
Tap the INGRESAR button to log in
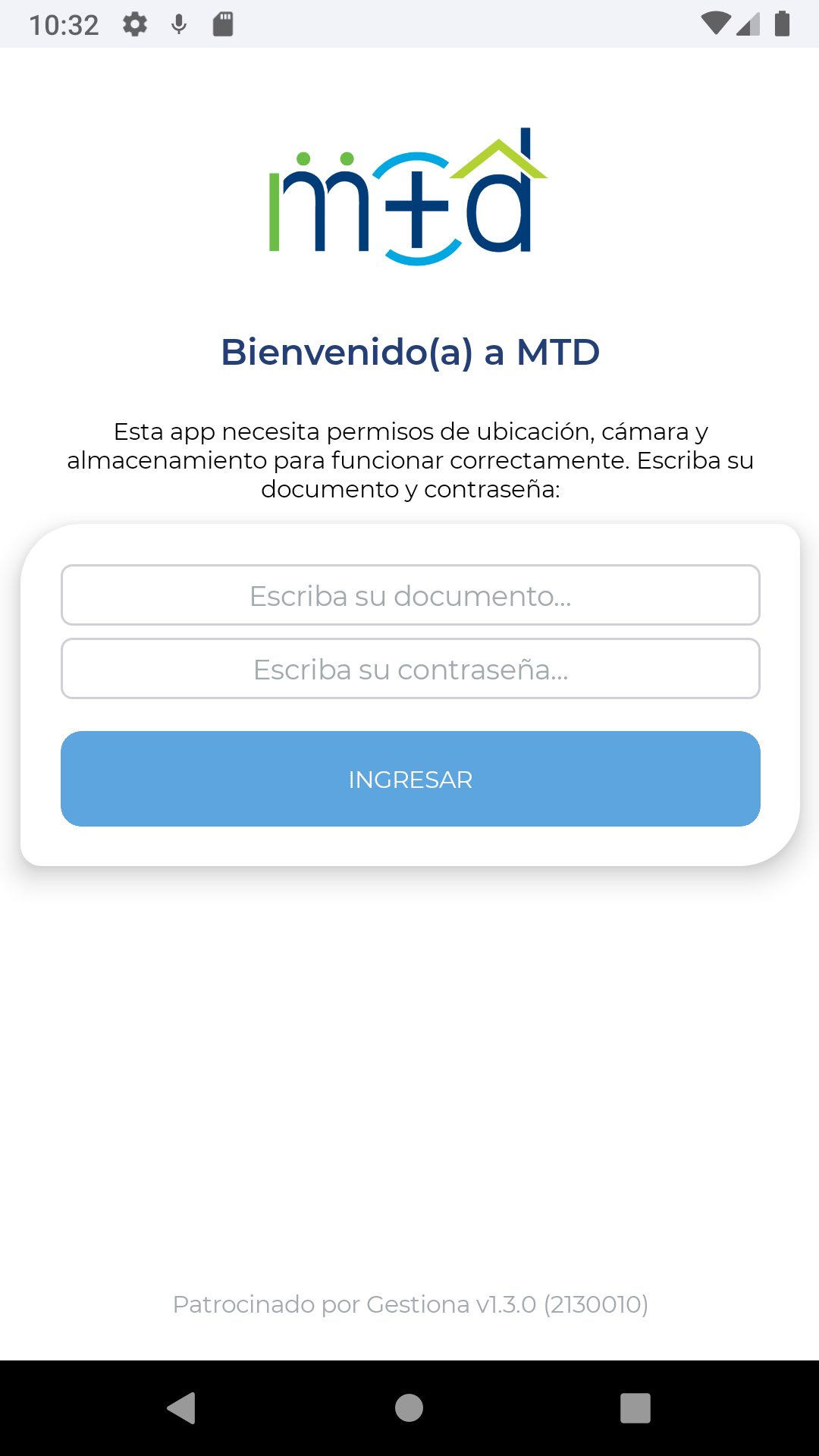click(410, 779)
